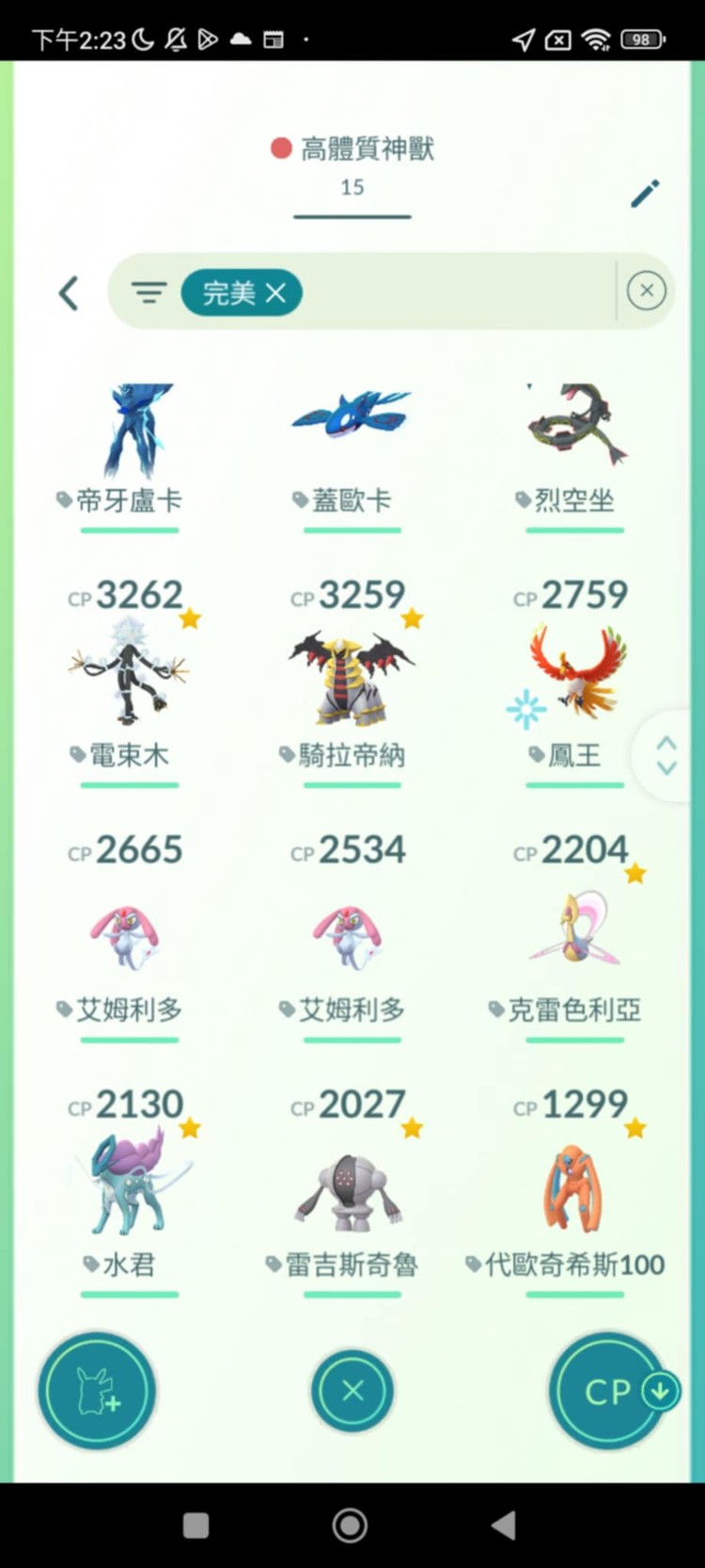Clear the search via the circled X button
705x1568 pixels.
click(x=646, y=290)
